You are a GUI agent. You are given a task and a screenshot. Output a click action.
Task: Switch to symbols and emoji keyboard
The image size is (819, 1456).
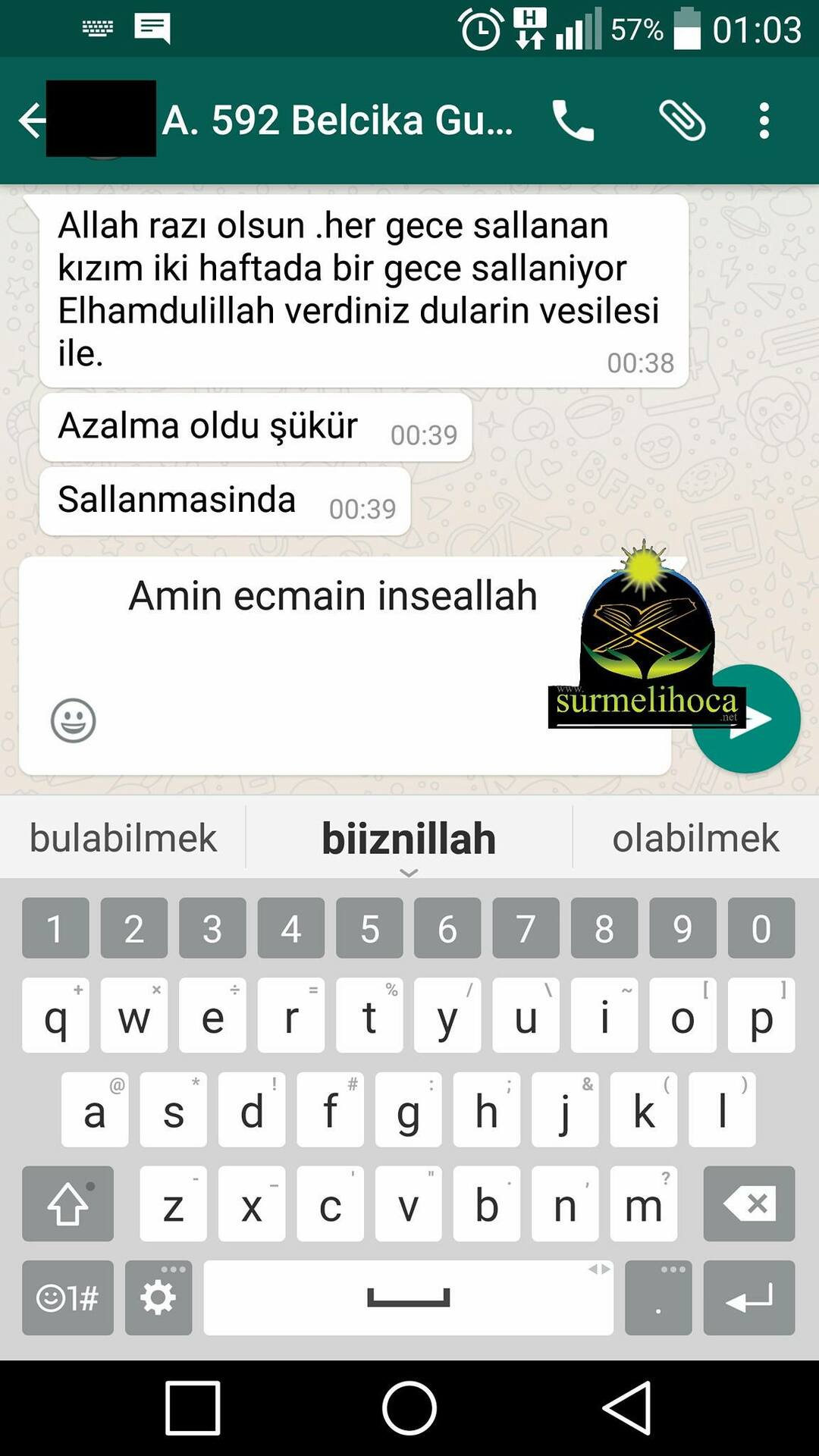tap(67, 1298)
